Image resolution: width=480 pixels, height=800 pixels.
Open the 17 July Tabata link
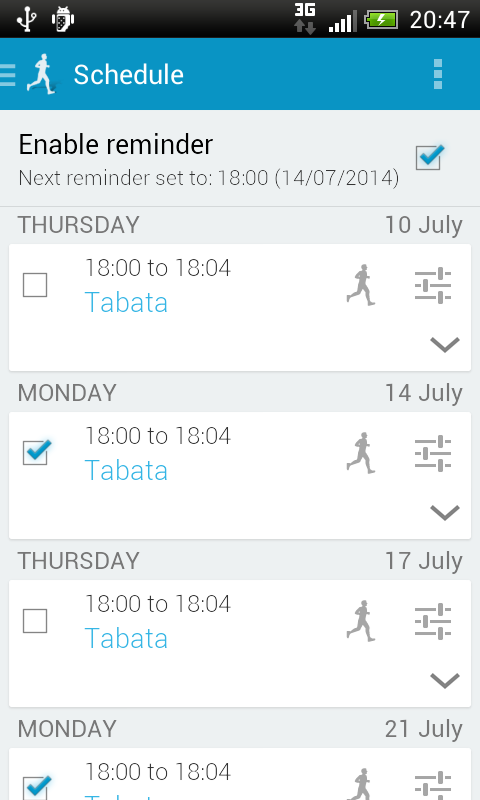tap(126, 638)
